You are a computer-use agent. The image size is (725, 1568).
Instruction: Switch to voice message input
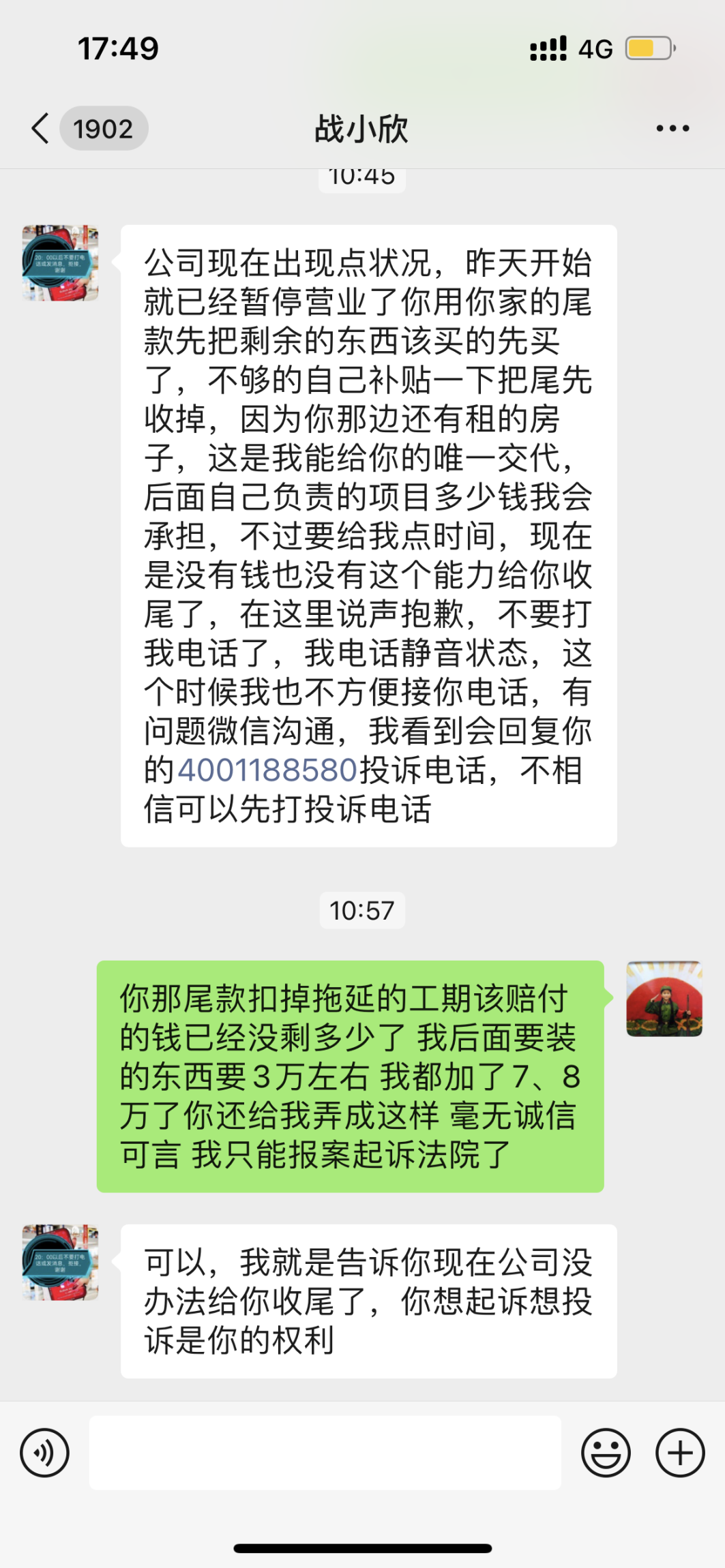pos(44,1453)
